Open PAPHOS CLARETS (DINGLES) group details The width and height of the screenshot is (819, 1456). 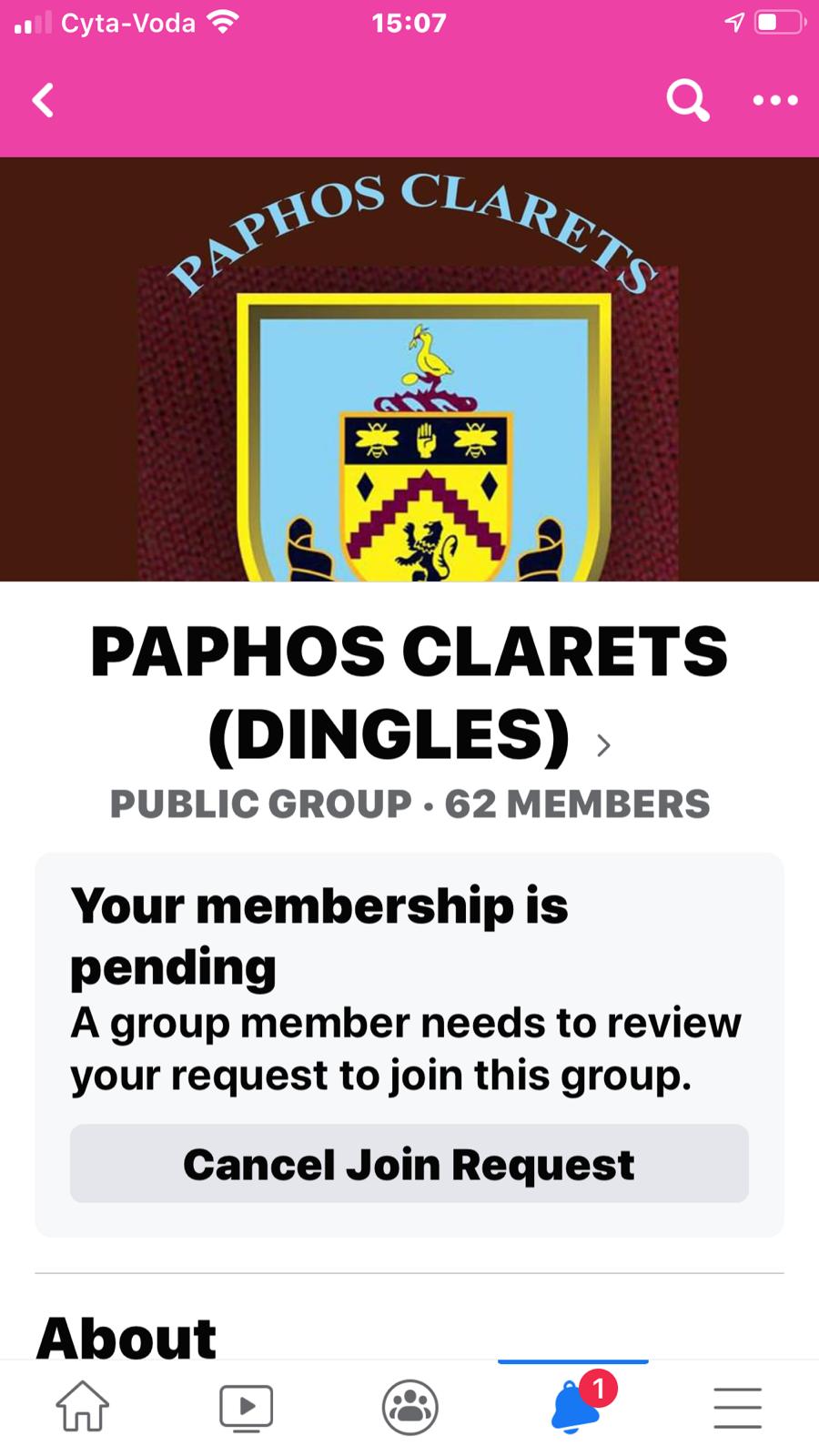(409, 693)
